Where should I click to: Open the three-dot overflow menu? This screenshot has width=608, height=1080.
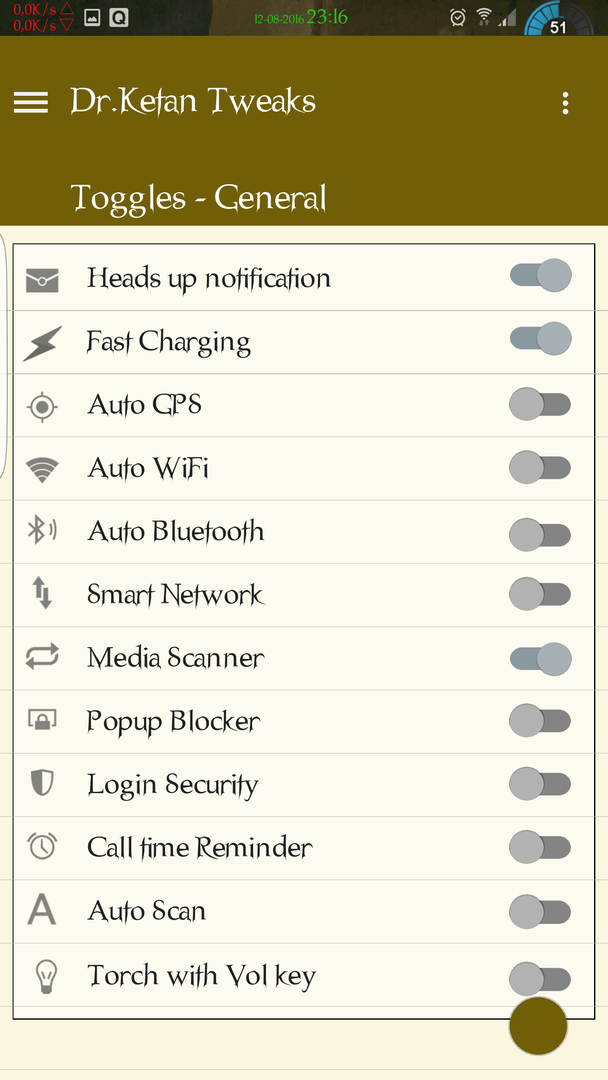tap(565, 103)
